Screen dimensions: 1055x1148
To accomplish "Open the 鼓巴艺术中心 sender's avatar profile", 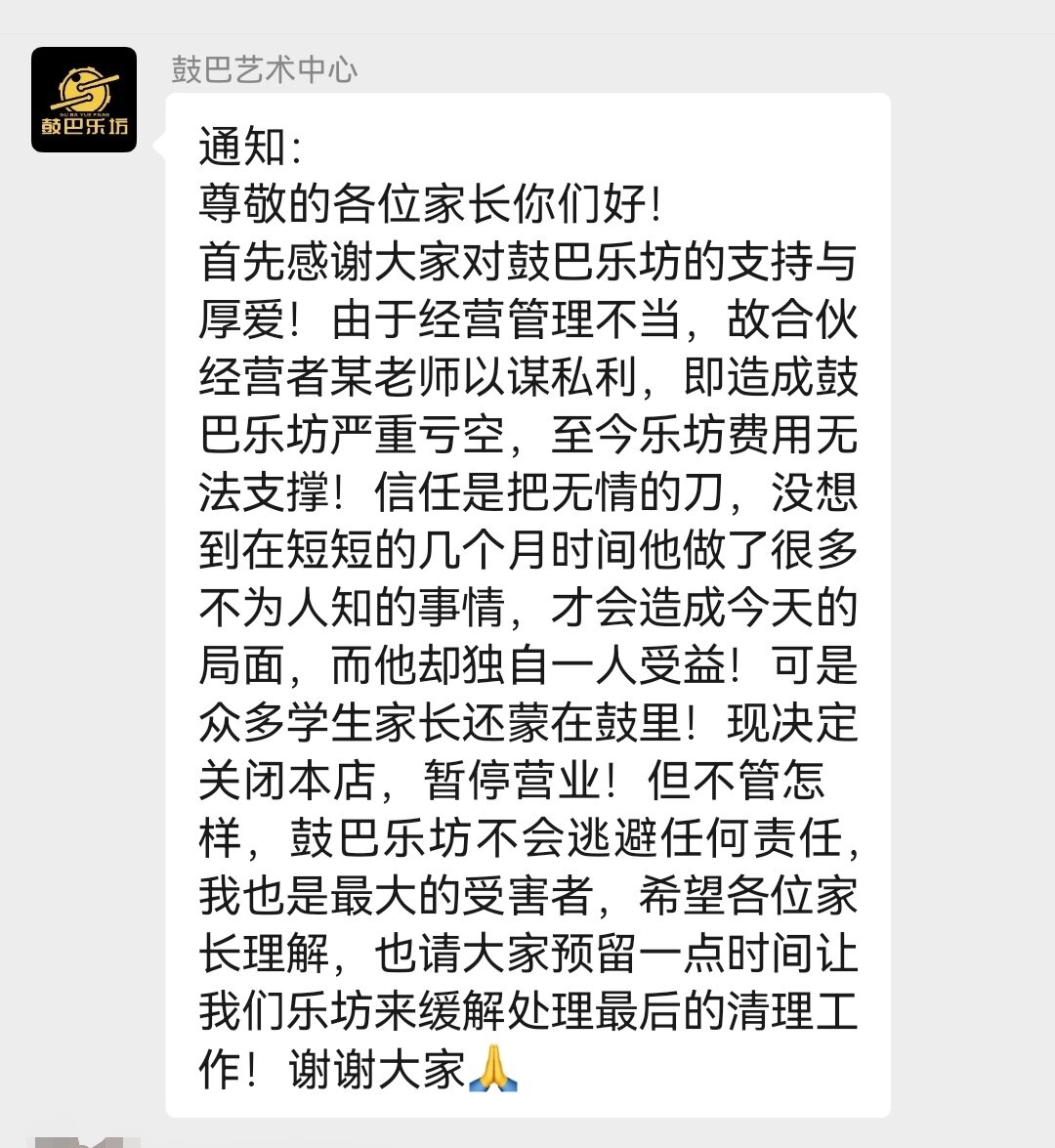I will click(x=84, y=100).
